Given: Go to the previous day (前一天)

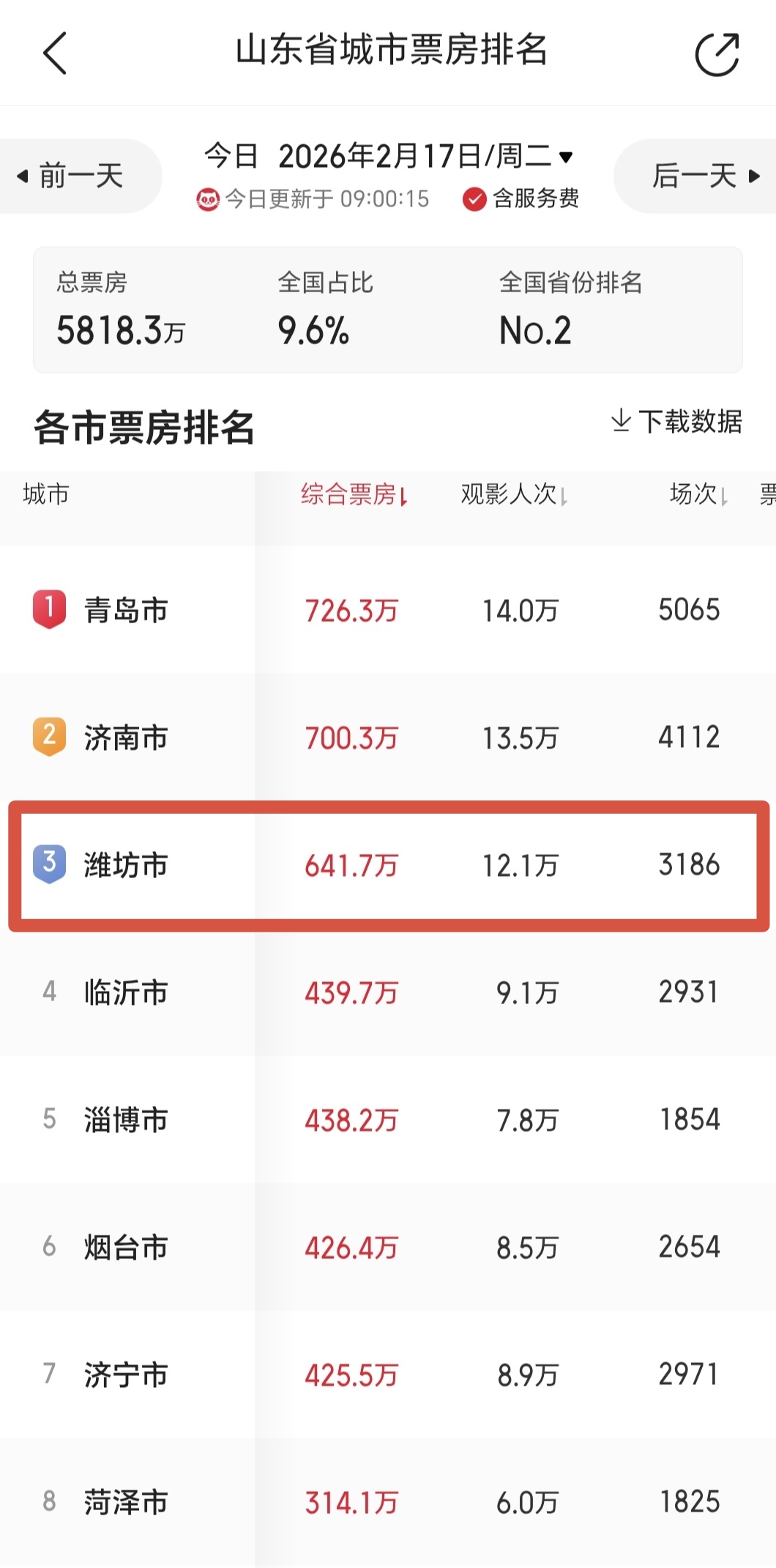Looking at the screenshot, I should (79, 177).
